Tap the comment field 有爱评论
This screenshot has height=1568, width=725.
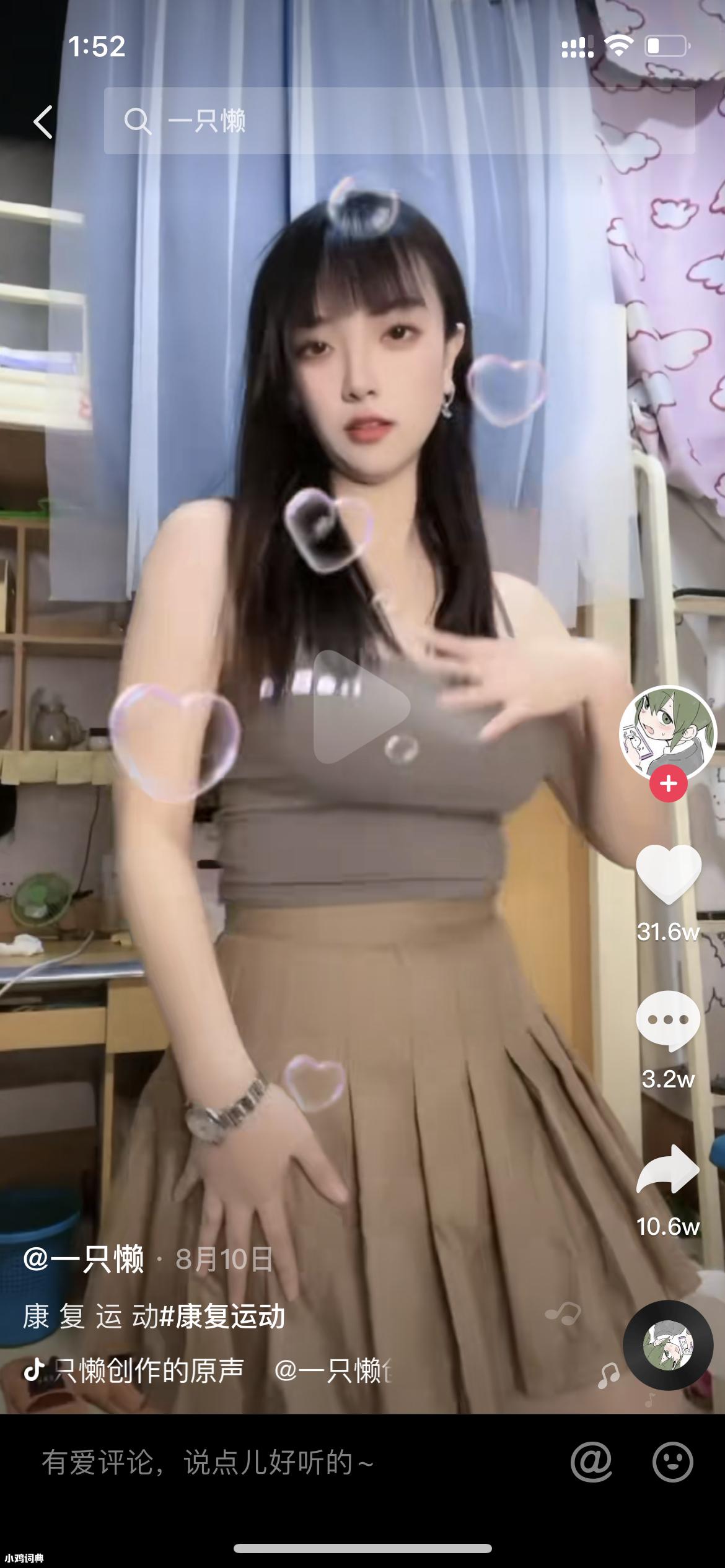tap(208, 1462)
